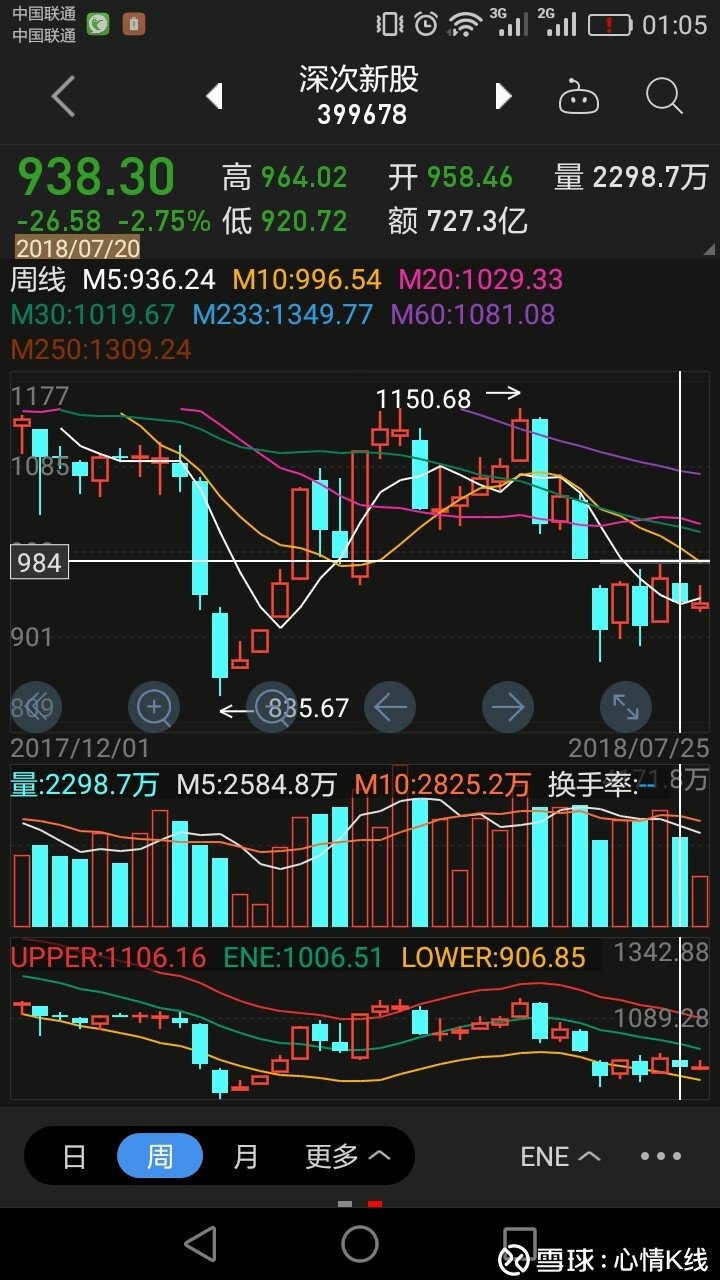This screenshot has width=720, height=1280.
Task: Go back using the top-left arrow
Action: point(63,97)
